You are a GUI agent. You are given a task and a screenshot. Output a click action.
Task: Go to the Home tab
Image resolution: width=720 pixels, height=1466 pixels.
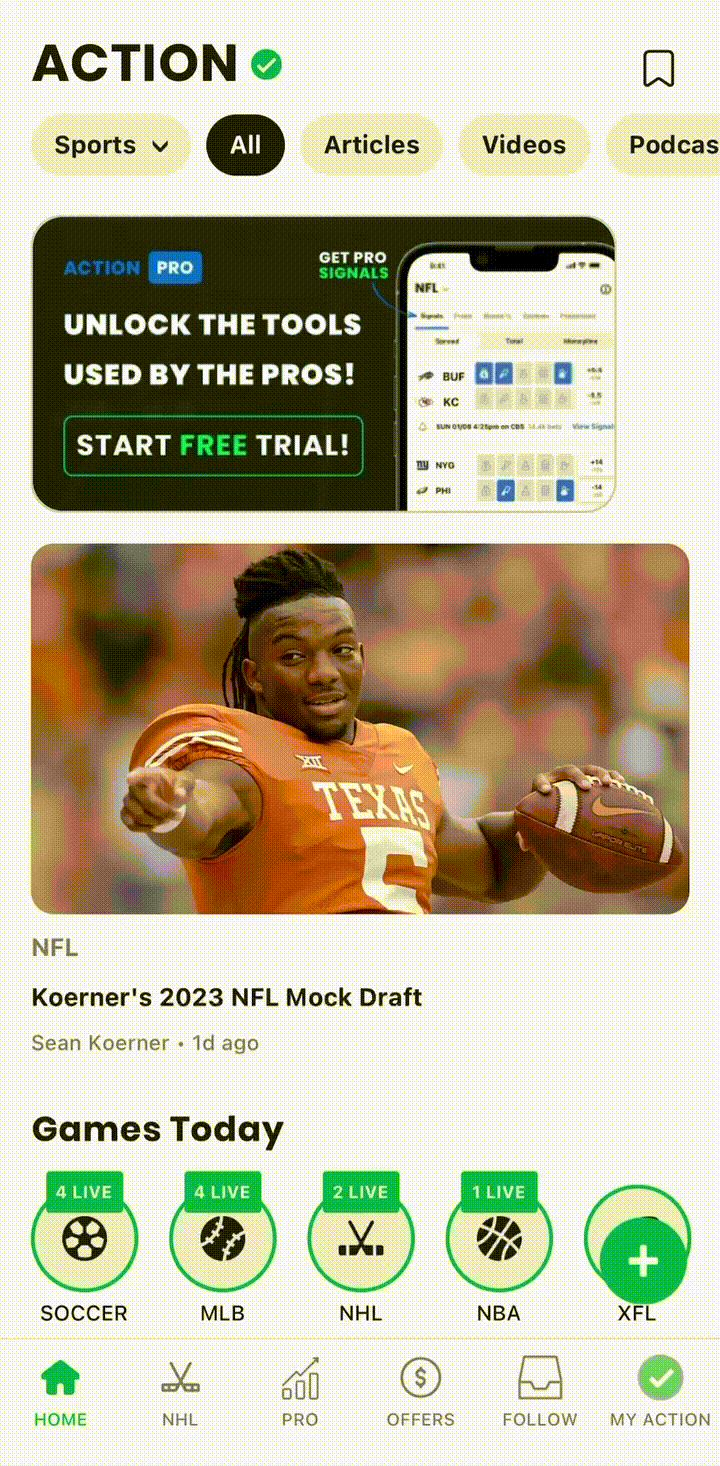pos(60,1391)
